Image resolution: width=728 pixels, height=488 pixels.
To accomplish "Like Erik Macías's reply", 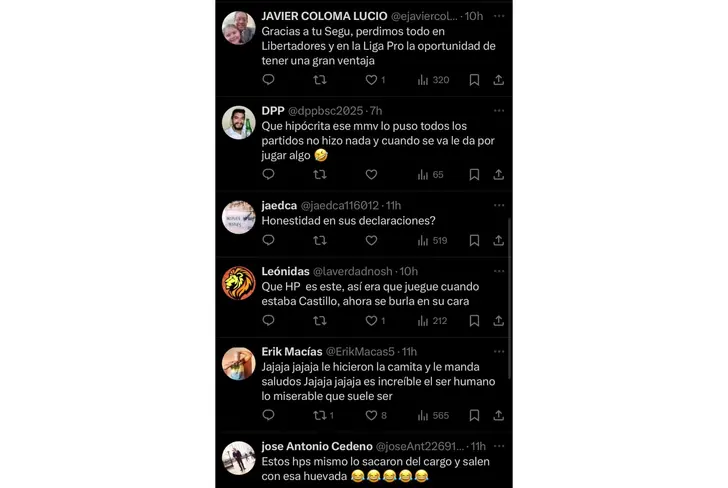I will (x=371, y=415).
